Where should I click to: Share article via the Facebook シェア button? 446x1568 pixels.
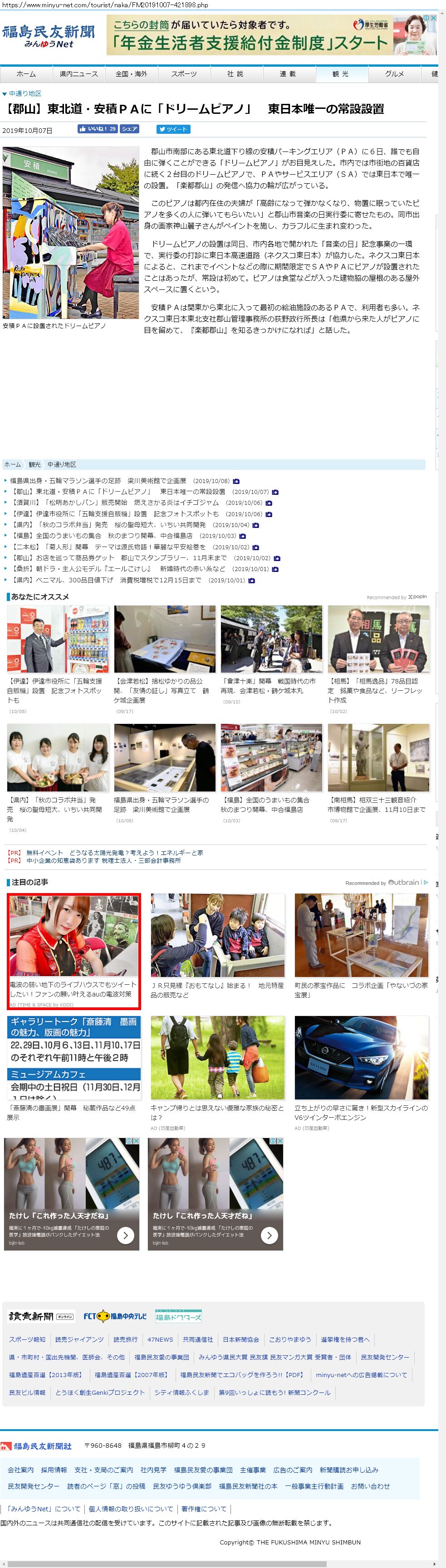(x=129, y=129)
